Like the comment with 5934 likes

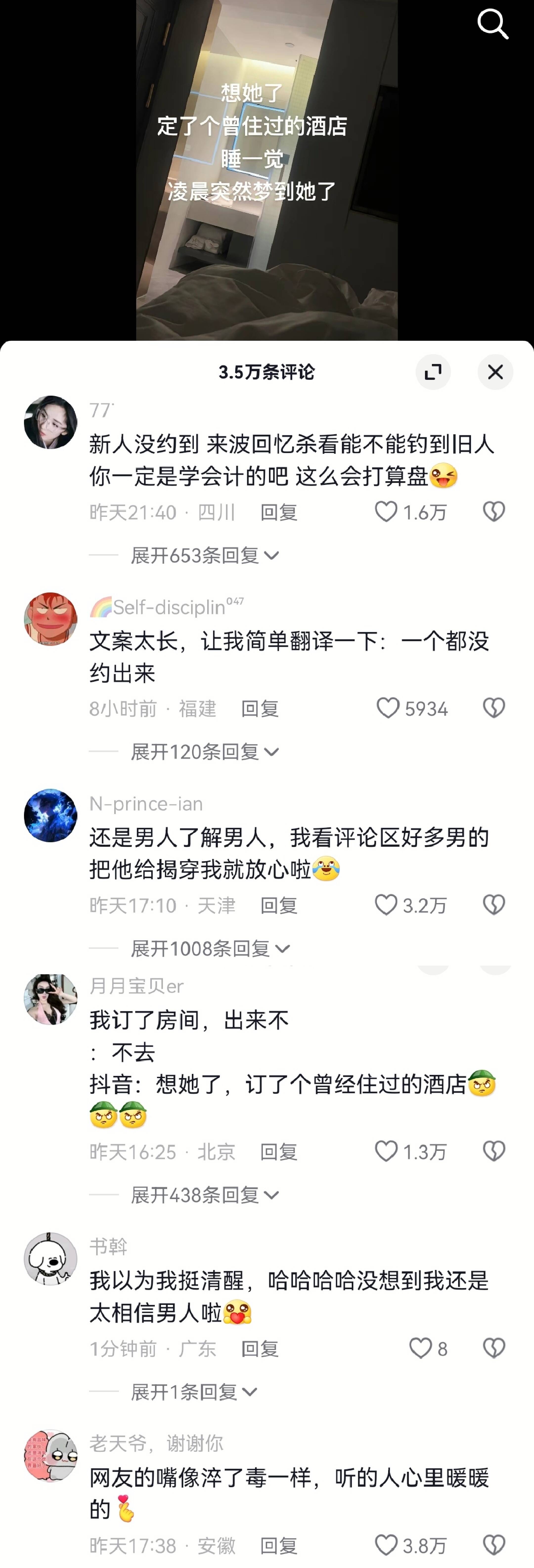tap(388, 708)
